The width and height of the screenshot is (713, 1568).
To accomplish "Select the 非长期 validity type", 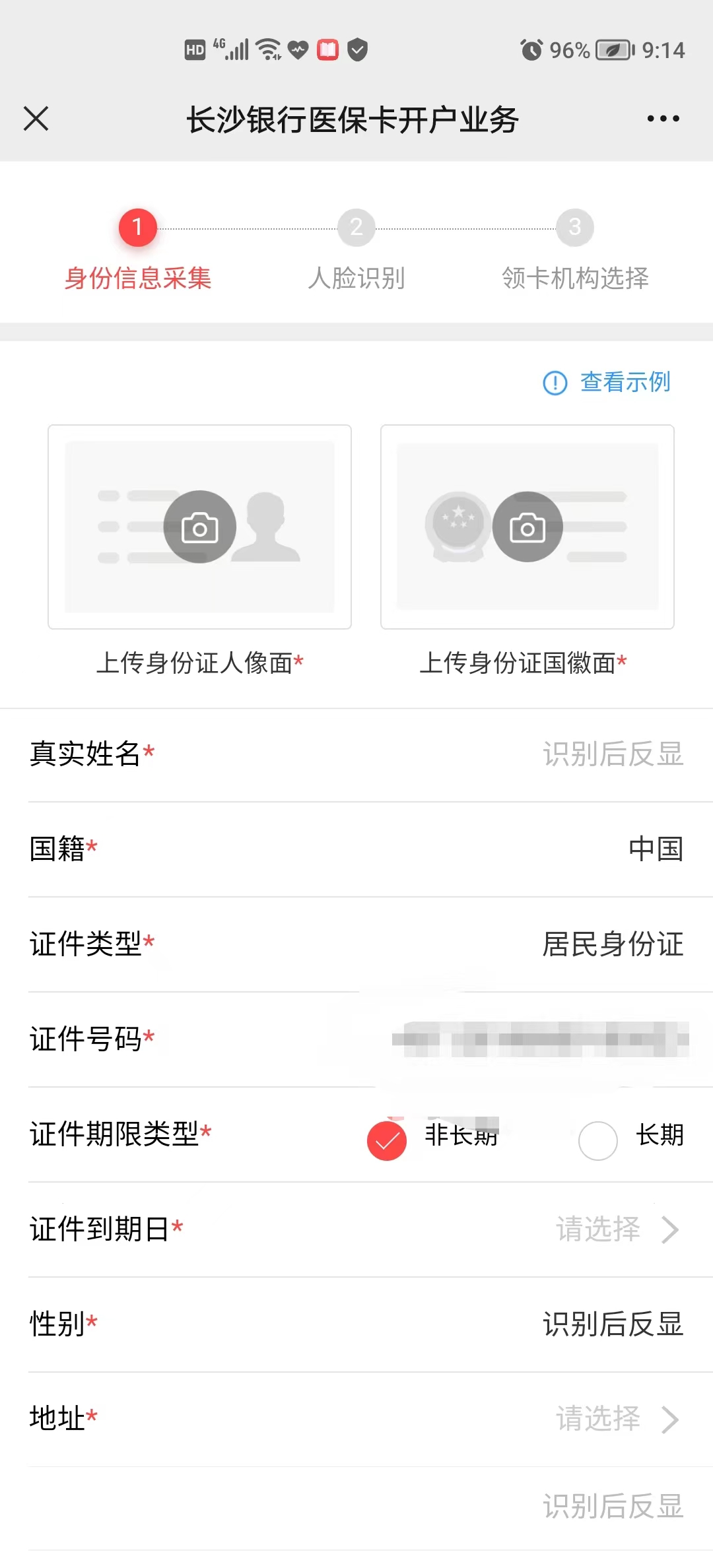I will coord(387,1140).
